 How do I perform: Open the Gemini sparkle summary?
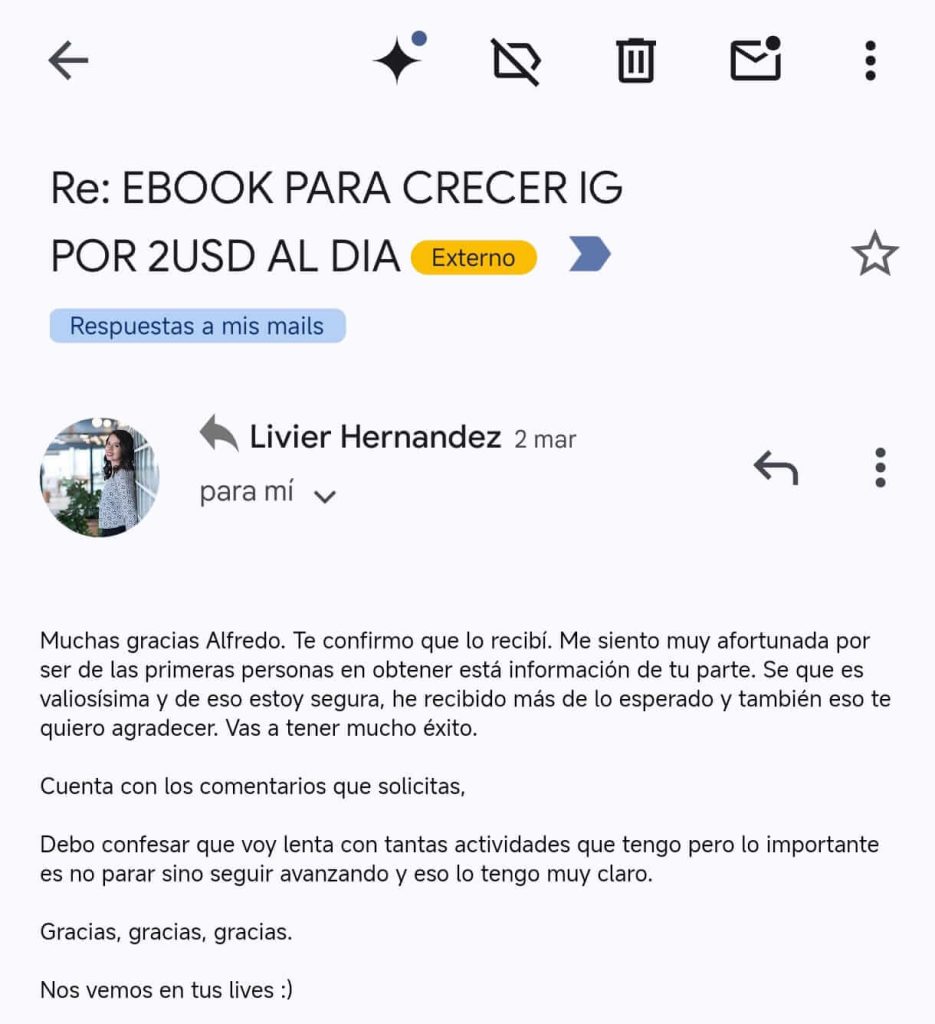(x=398, y=61)
